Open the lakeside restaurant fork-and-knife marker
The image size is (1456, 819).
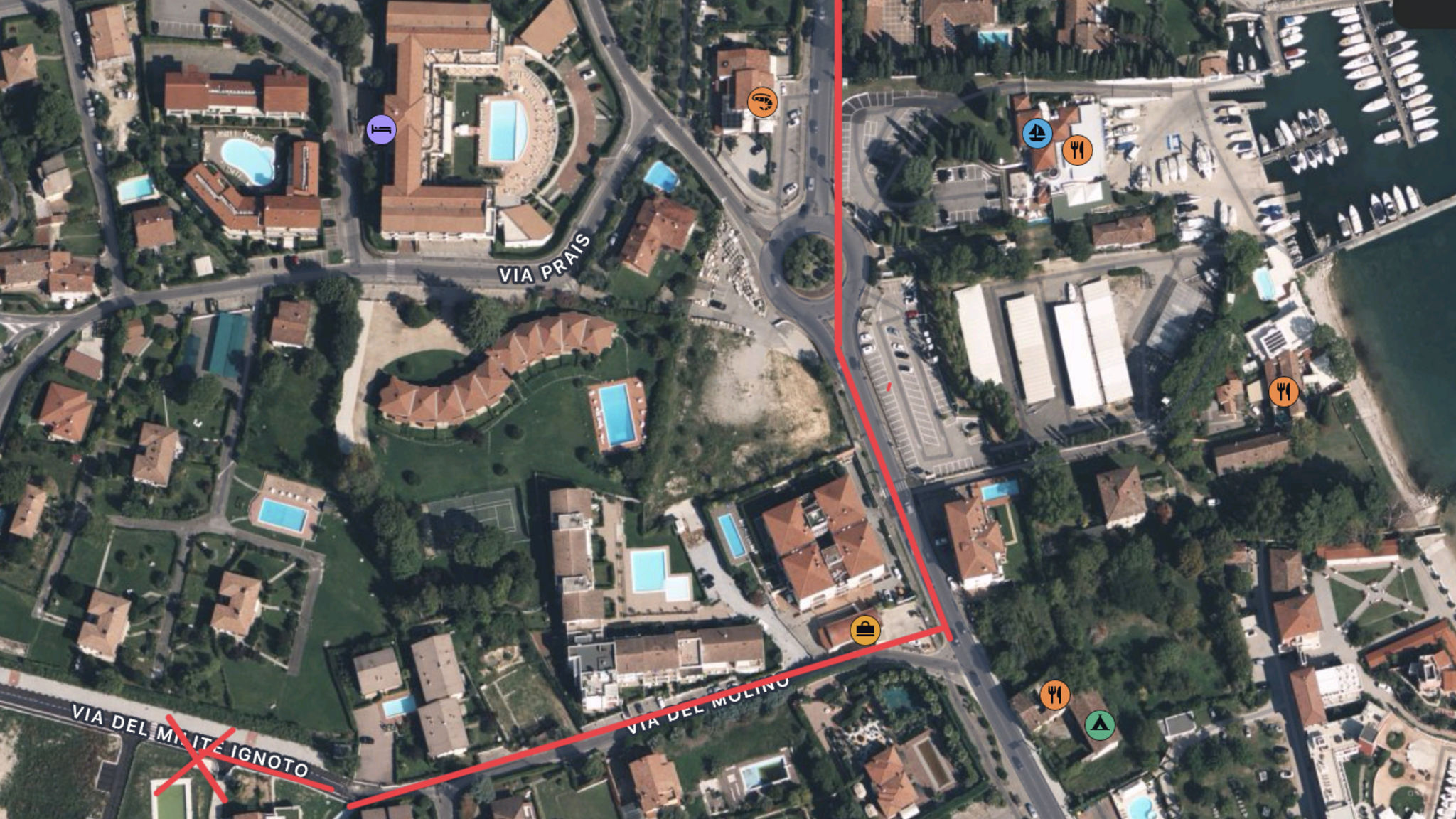point(1283,391)
